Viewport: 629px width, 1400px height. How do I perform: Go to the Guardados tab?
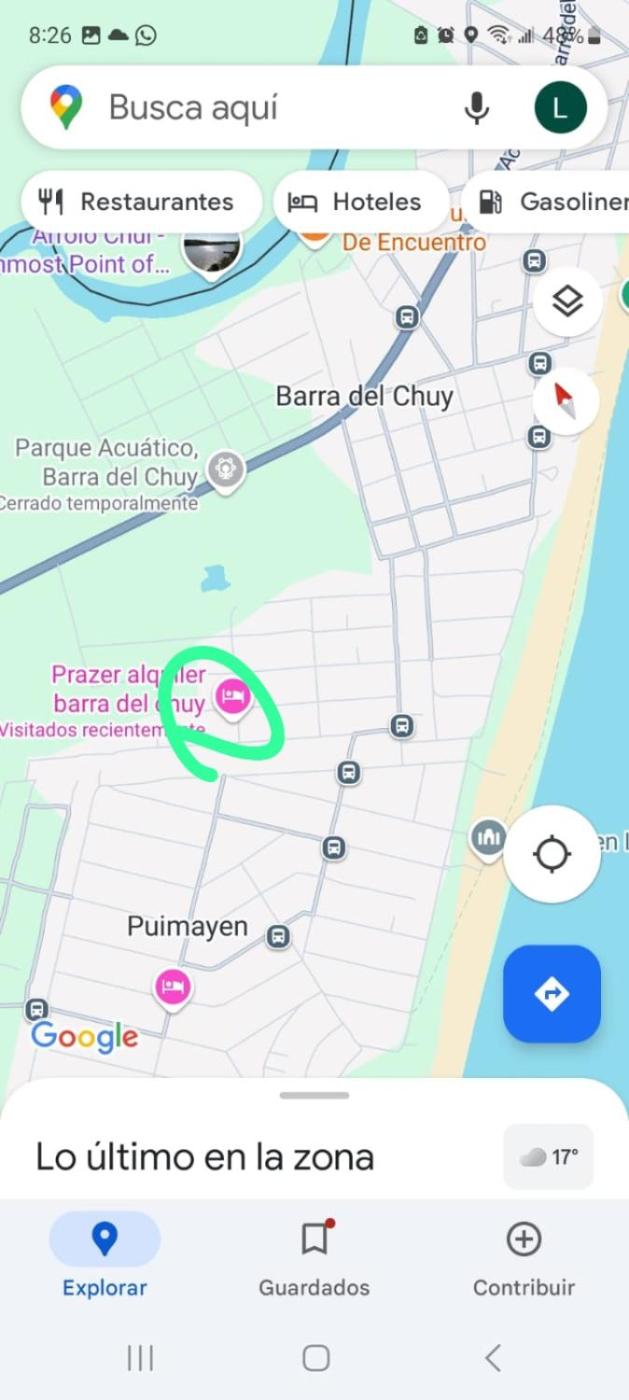point(314,1255)
